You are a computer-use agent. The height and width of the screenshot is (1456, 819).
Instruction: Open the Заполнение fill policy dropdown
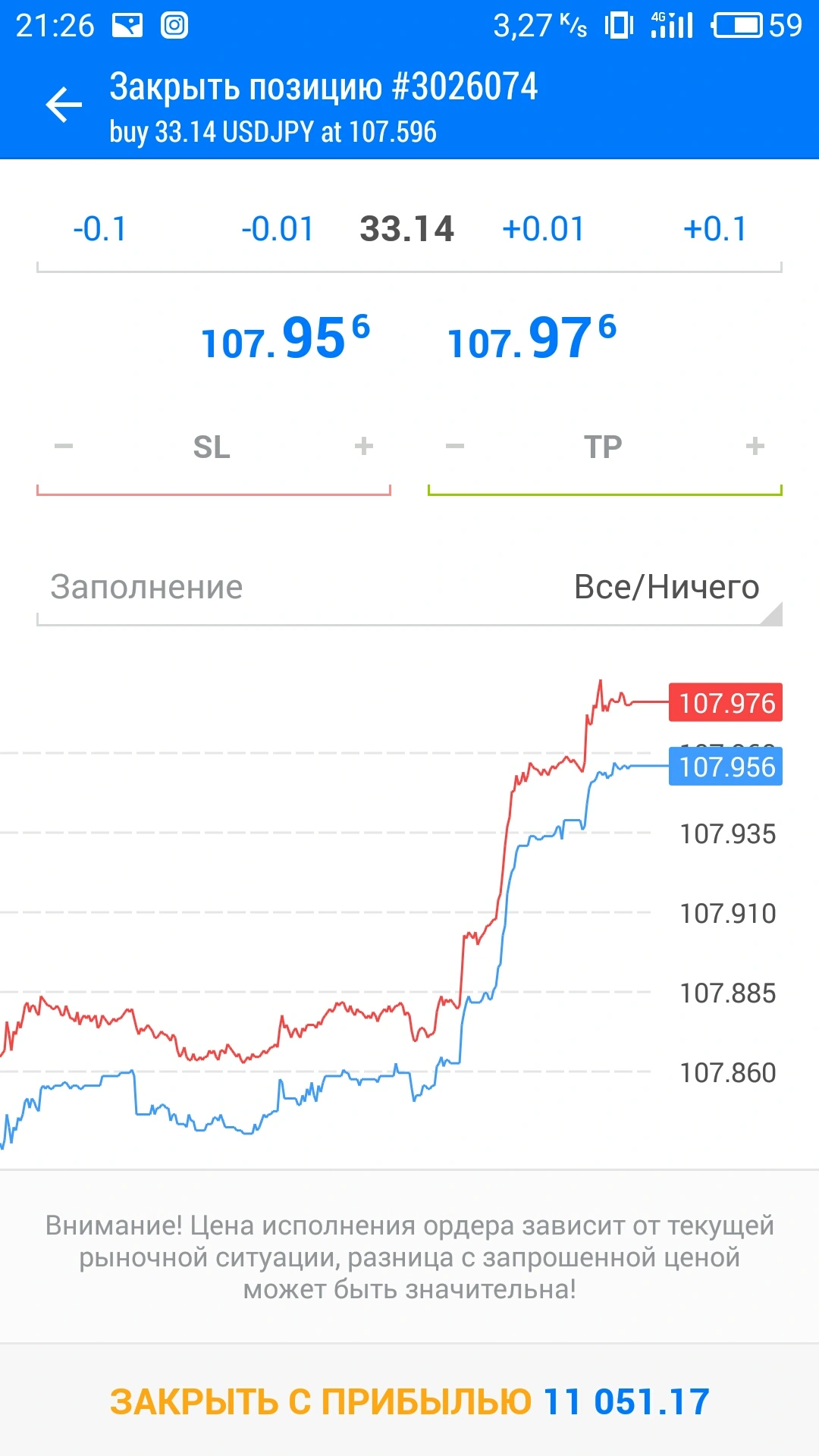[409, 588]
